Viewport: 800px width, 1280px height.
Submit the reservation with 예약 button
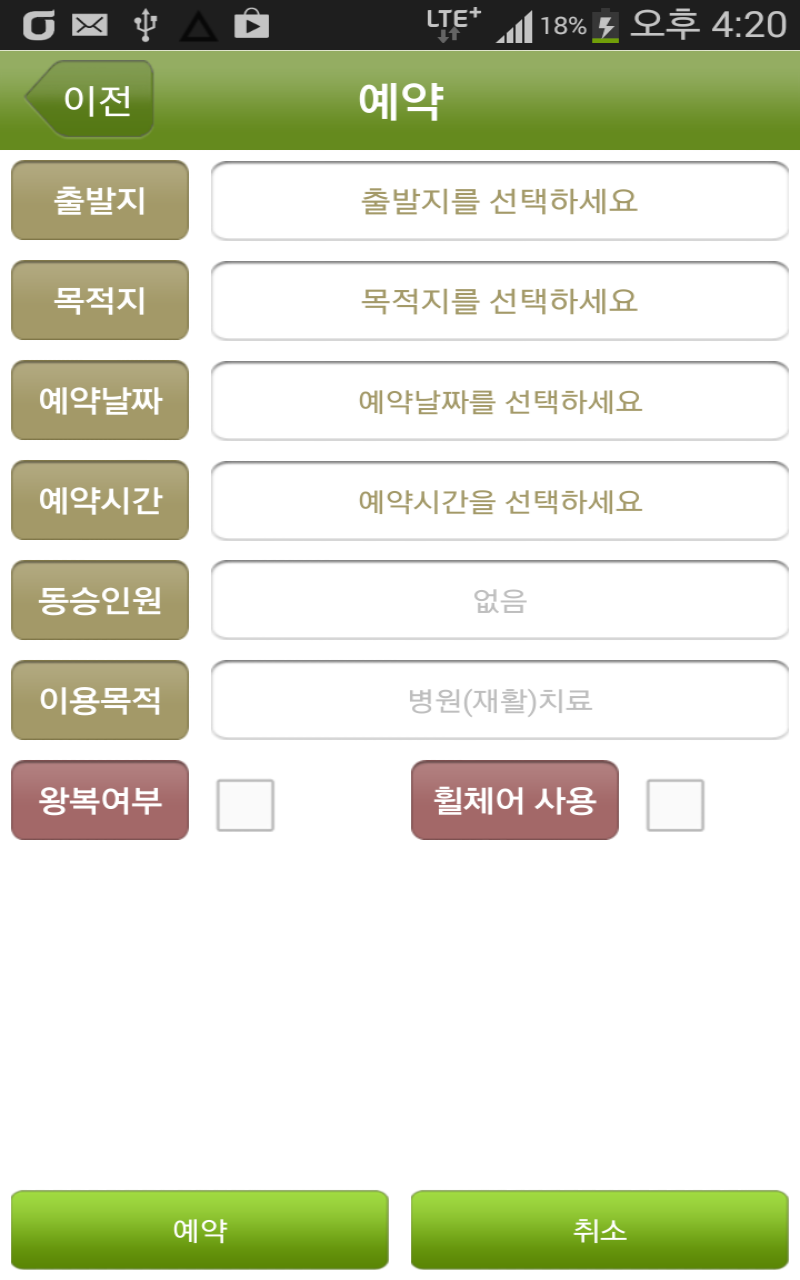coord(200,1230)
